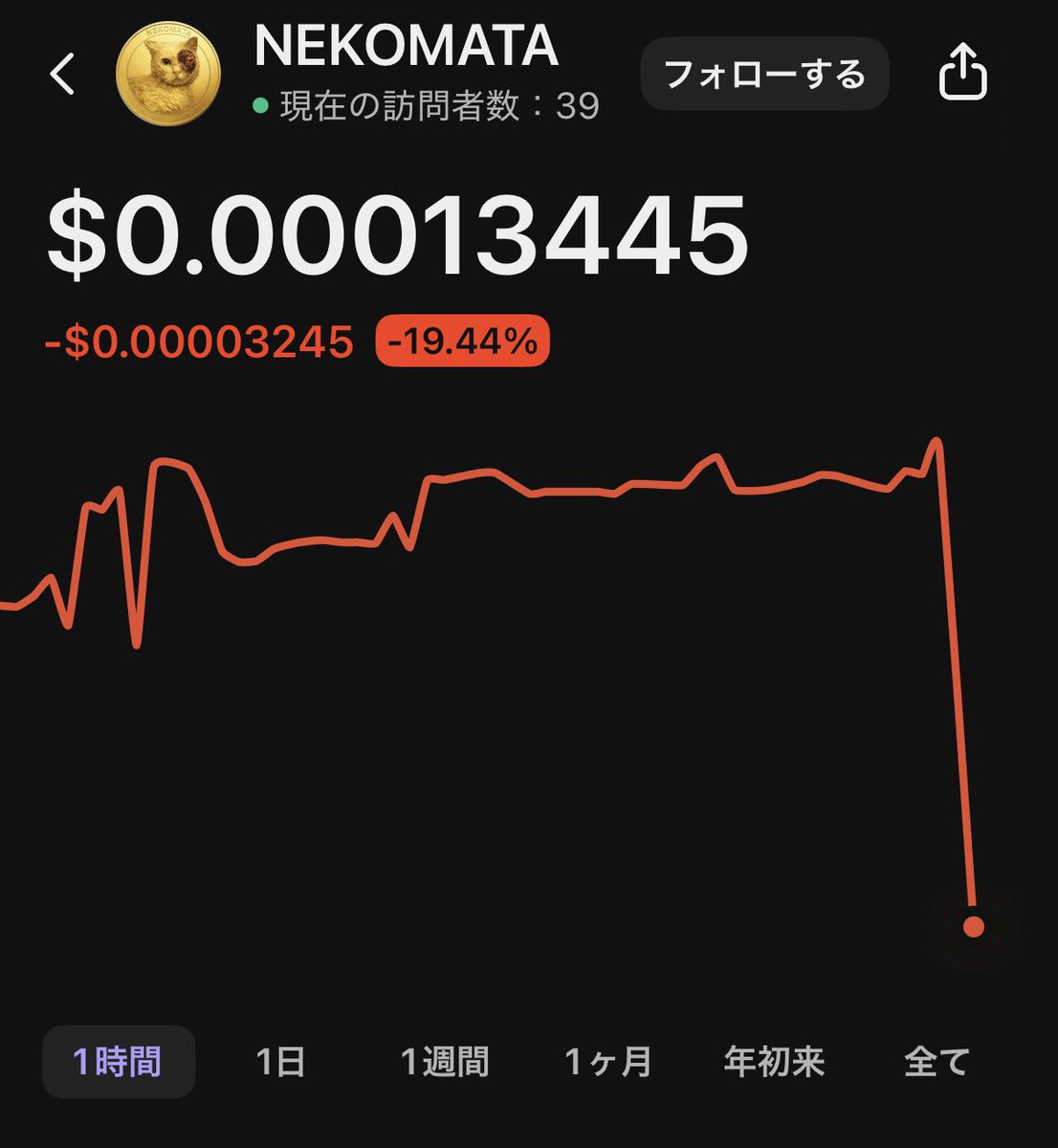Screen dimensions: 1058x1148
Task: Select the 1時間 time range
Action: [119, 1062]
